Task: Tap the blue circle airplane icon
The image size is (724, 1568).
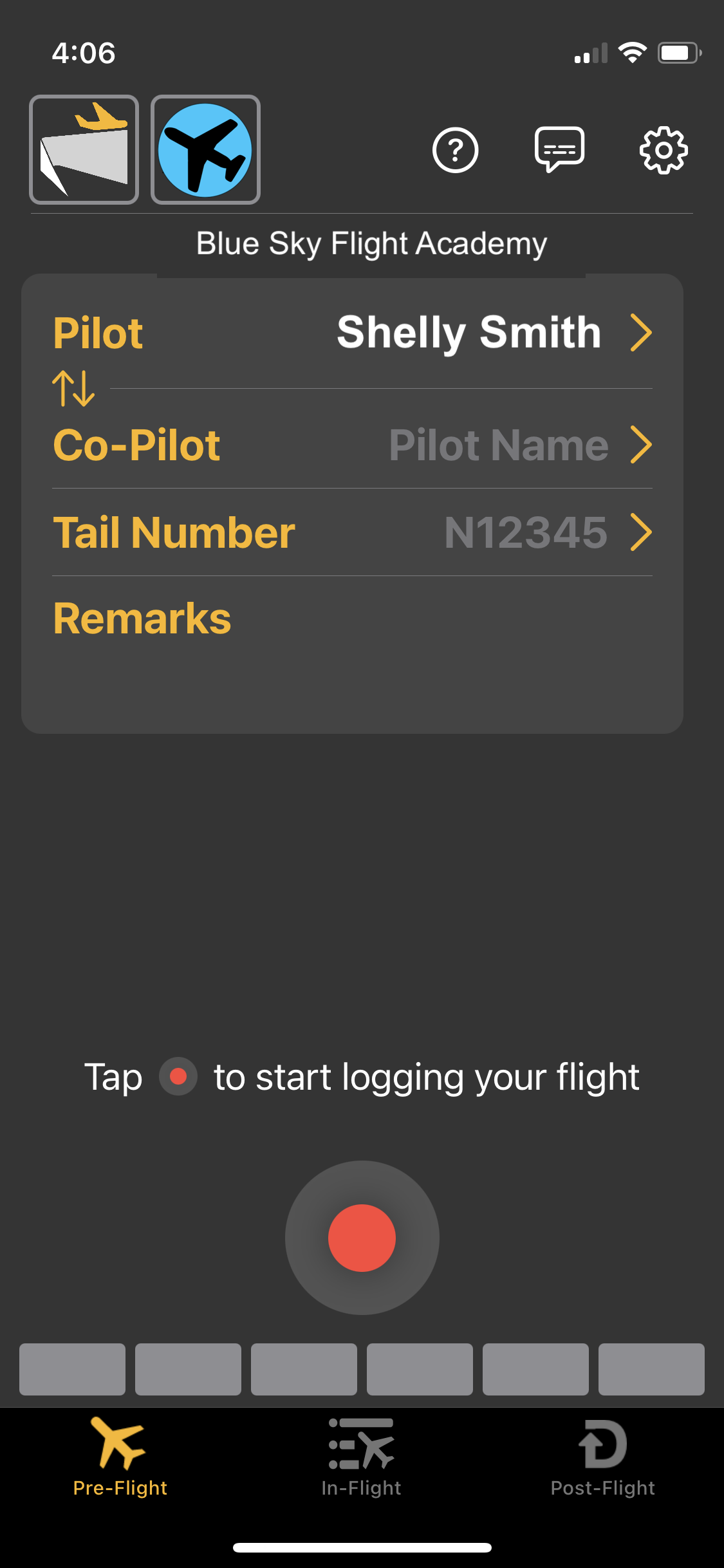Action: tap(205, 149)
